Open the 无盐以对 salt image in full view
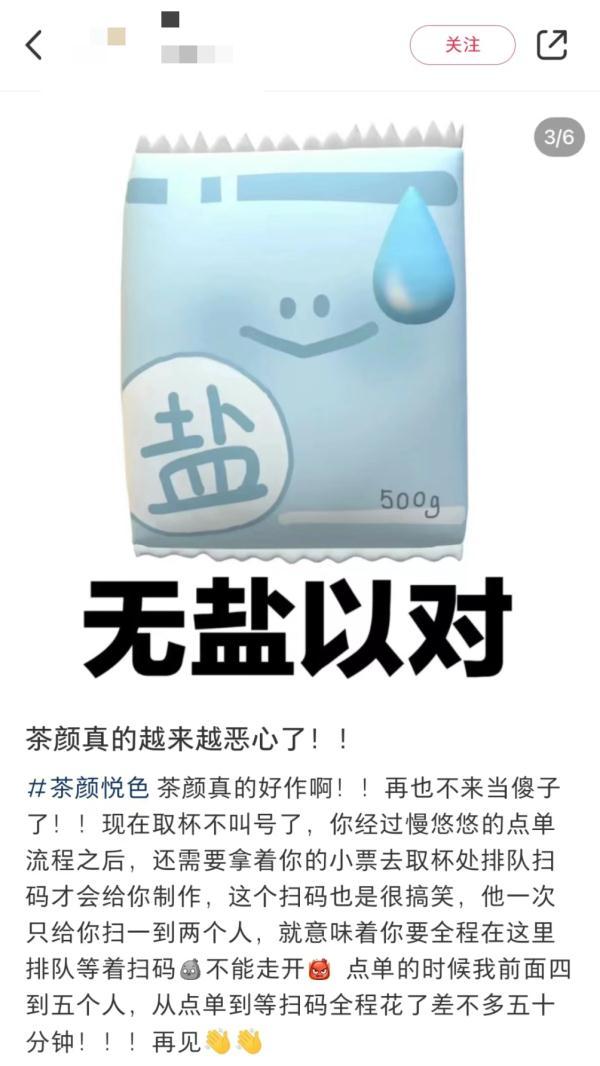 (298, 400)
